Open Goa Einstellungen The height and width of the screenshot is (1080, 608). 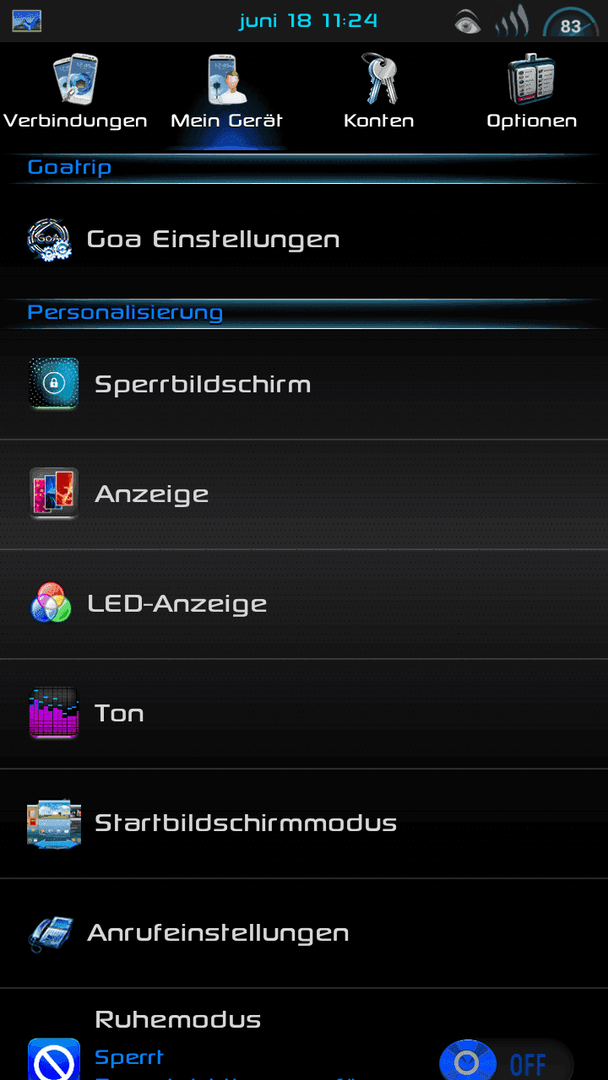click(304, 240)
